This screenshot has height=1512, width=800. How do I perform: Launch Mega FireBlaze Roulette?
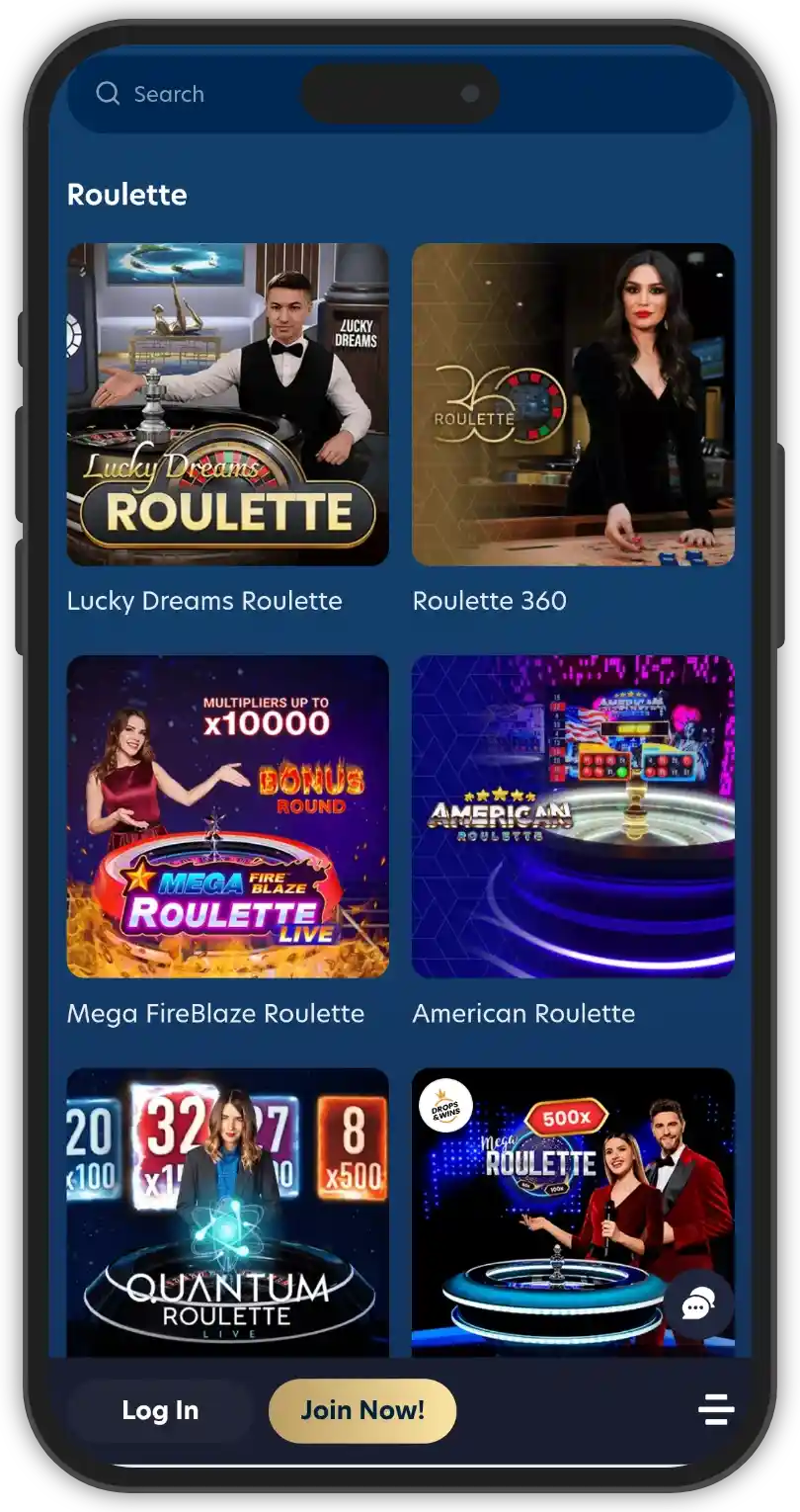[x=227, y=816]
